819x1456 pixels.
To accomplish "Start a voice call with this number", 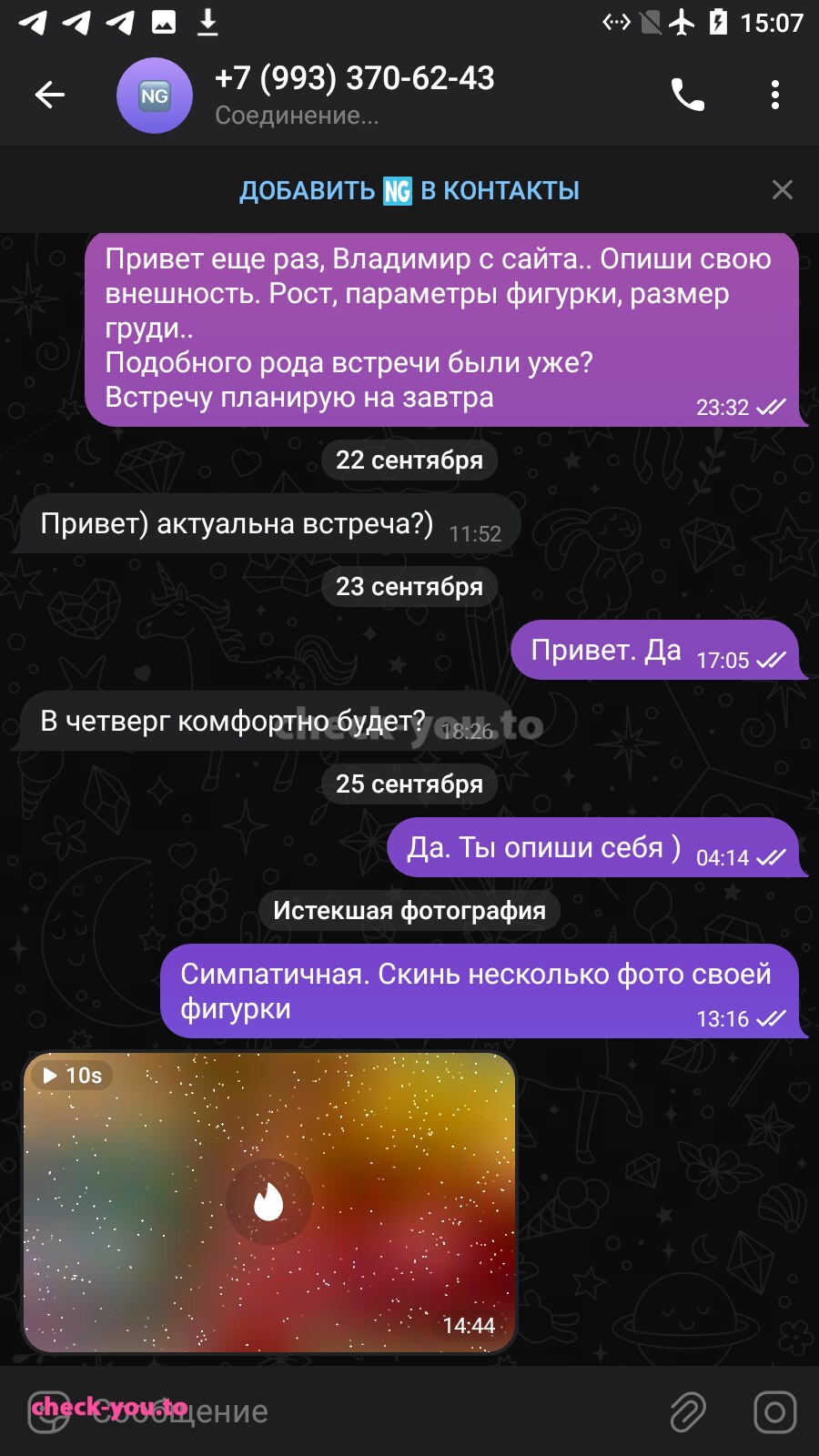I will [x=688, y=95].
